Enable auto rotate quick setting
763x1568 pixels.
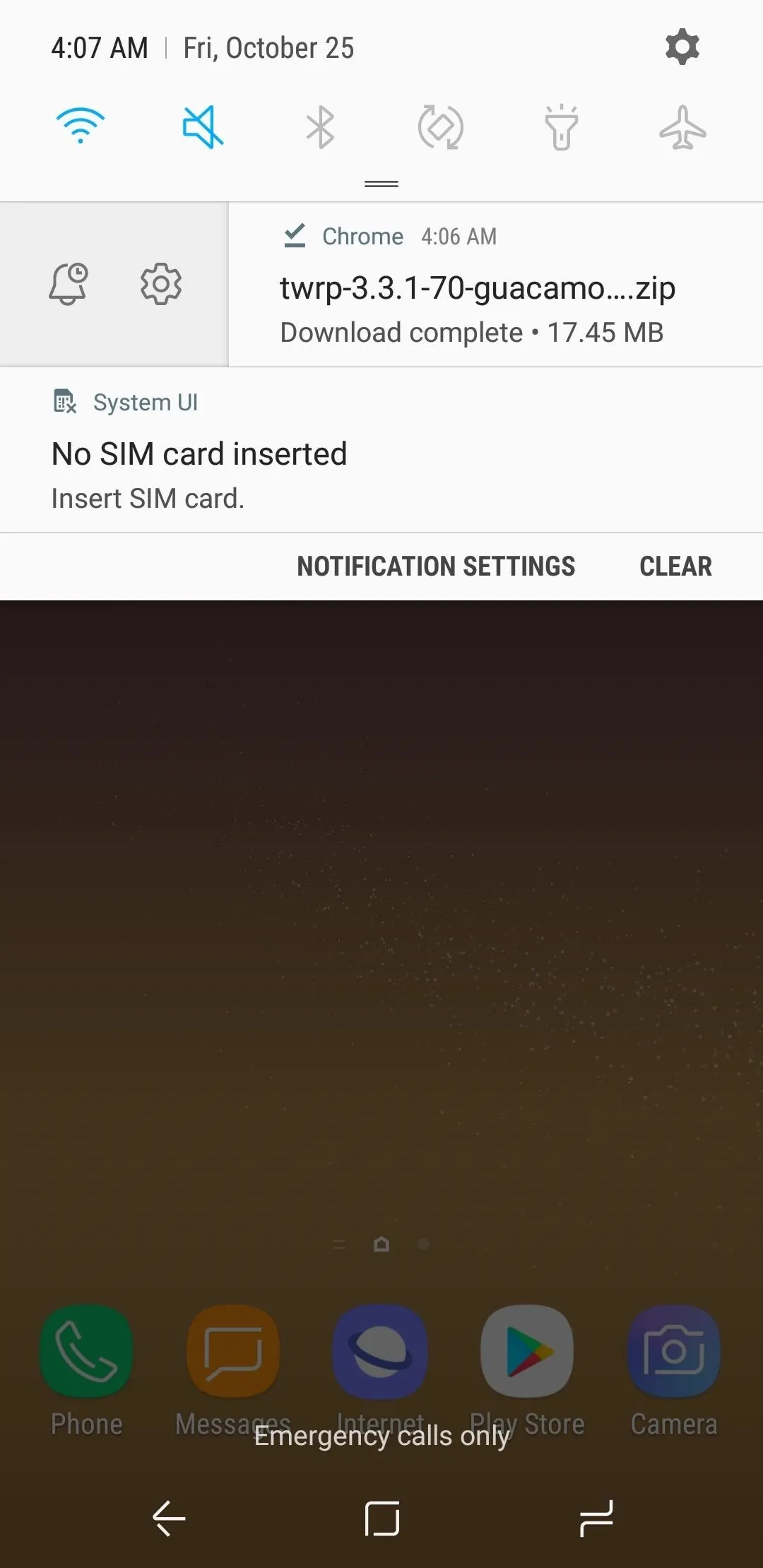[x=441, y=127]
